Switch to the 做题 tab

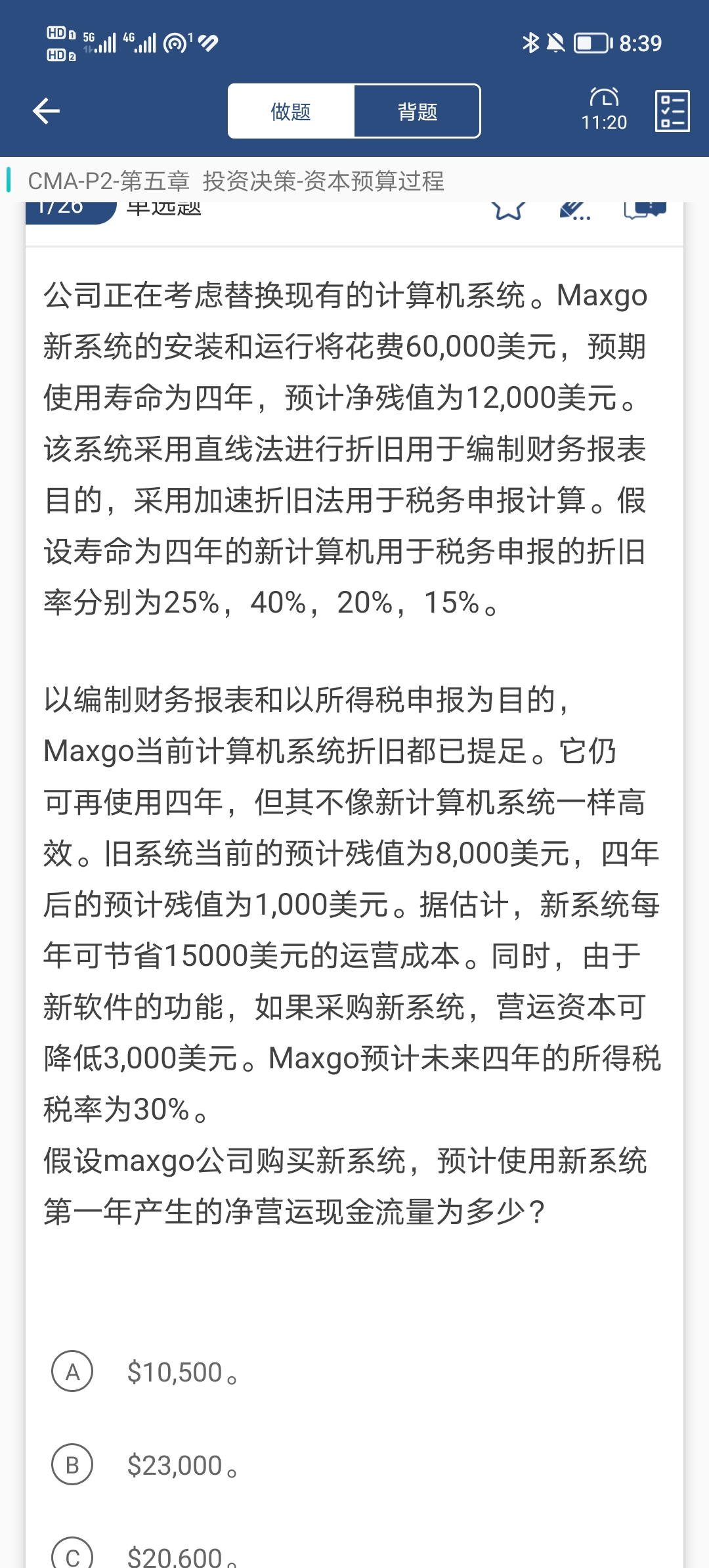(x=291, y=112)
